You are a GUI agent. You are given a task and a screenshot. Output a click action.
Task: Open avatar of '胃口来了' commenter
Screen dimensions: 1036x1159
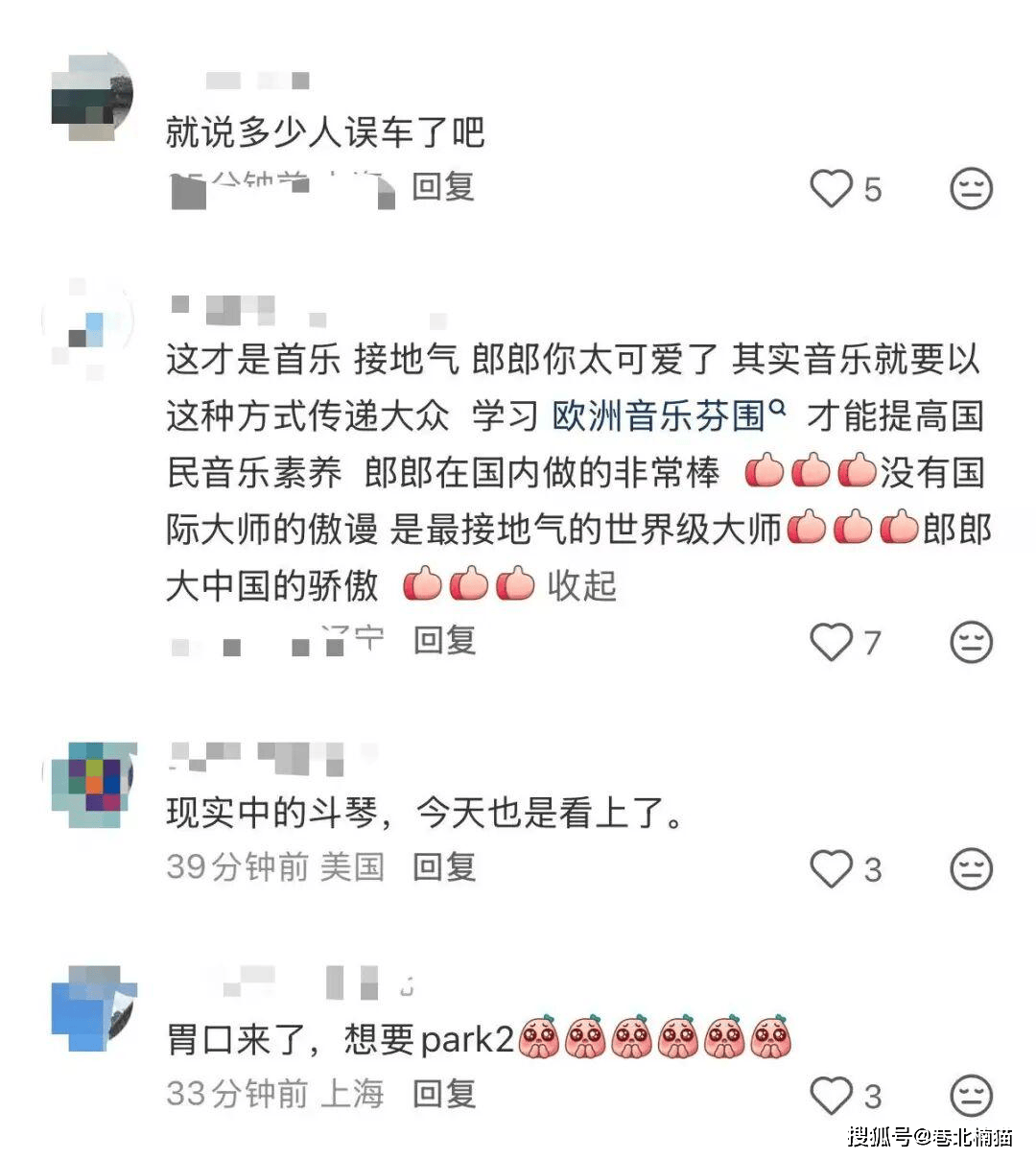93,1009
